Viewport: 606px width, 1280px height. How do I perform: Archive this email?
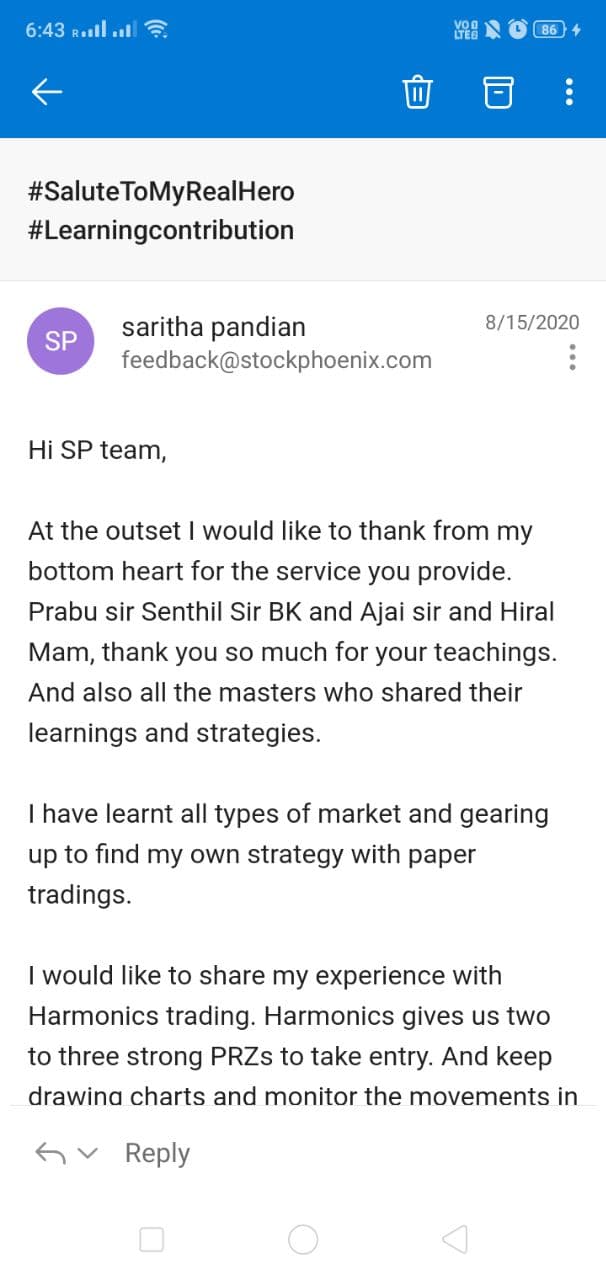tap(497, 92)
